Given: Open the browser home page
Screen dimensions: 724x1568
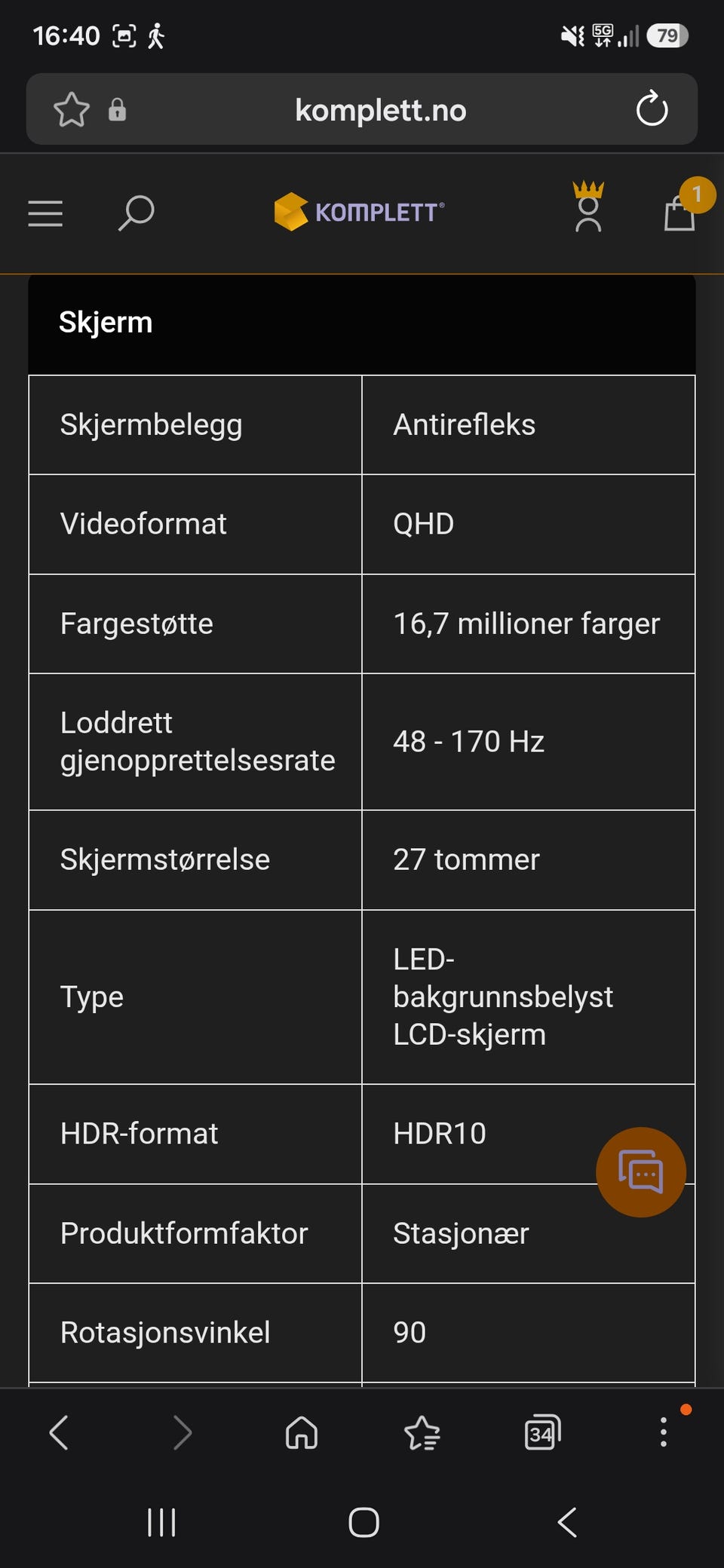Looking at the screenshot, I should 302,1432.
